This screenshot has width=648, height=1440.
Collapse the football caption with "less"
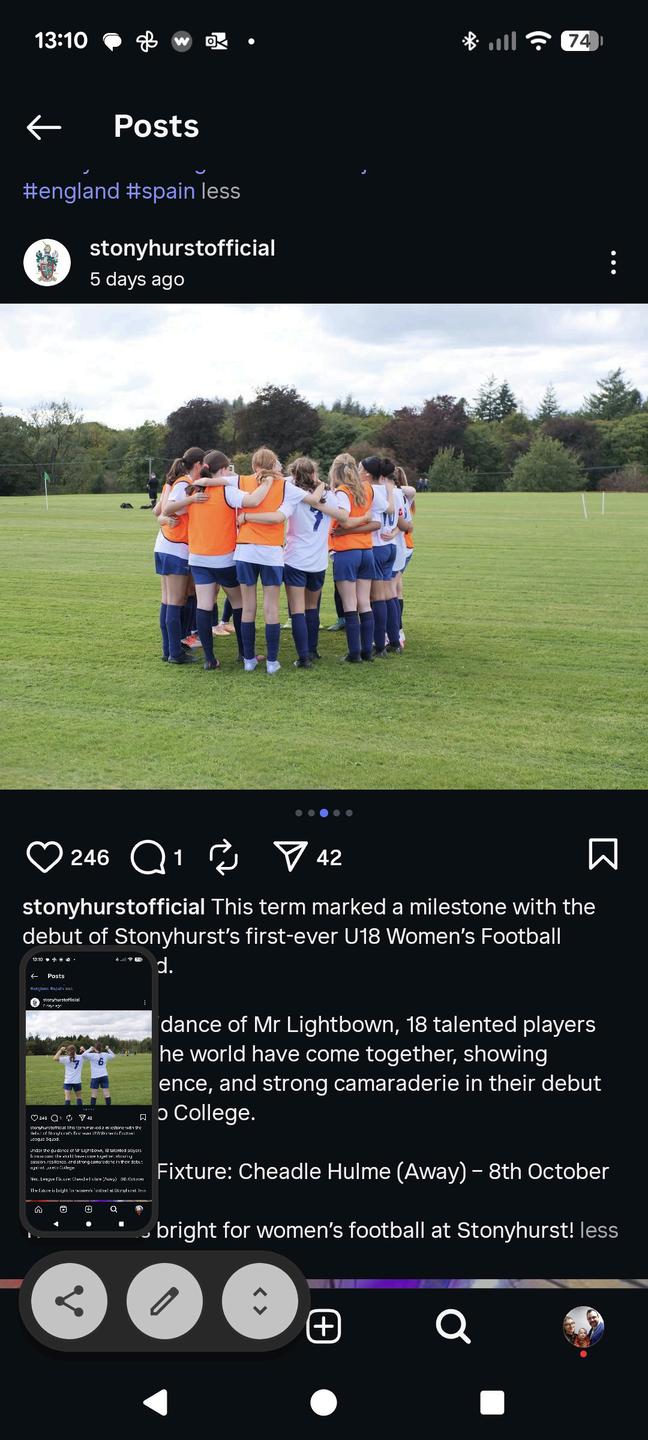(x=599, y=1230)
